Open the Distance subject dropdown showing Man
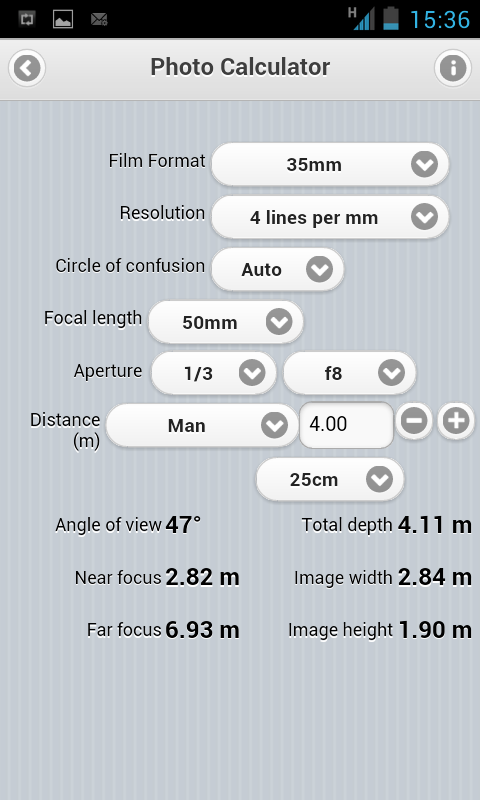Image resolution: width=480 pixels, height=800 pixels. pos(201,426)
